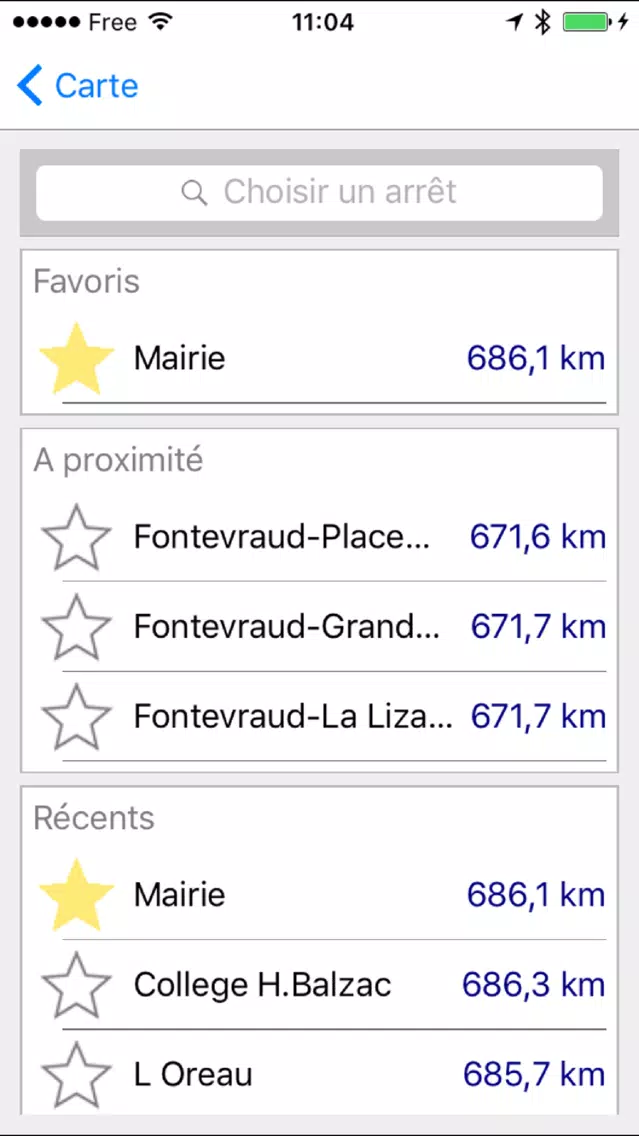Open the Fontevraud-Place… stop
Screen dimensions: 639x1136
tap(320, 538)
